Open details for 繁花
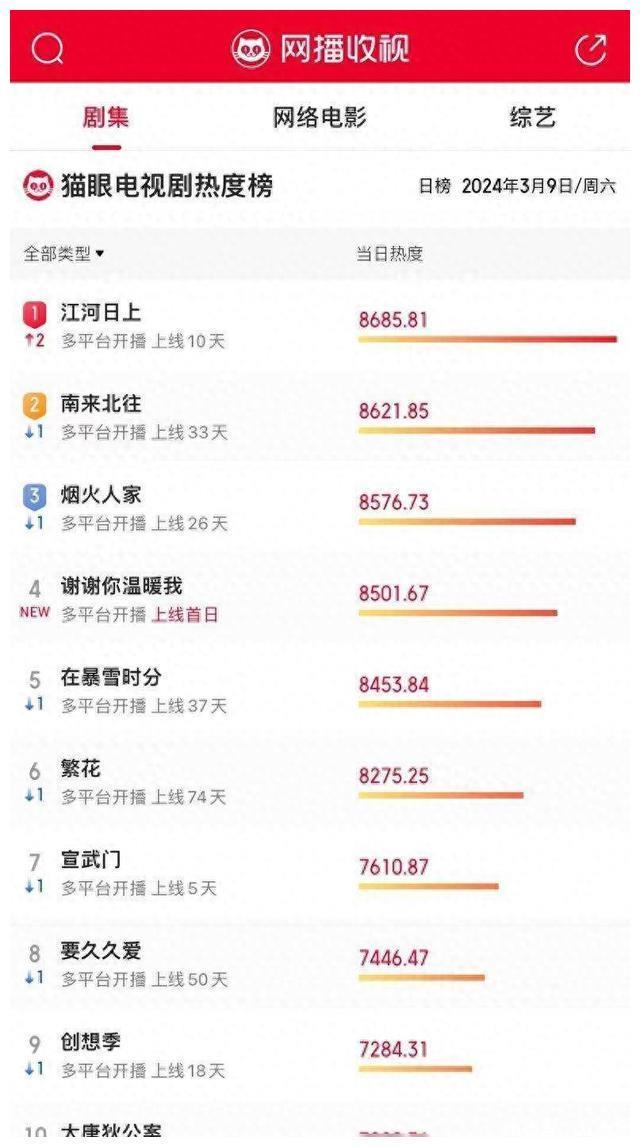This screenshot has height=1147, width=640. (81, 768)
